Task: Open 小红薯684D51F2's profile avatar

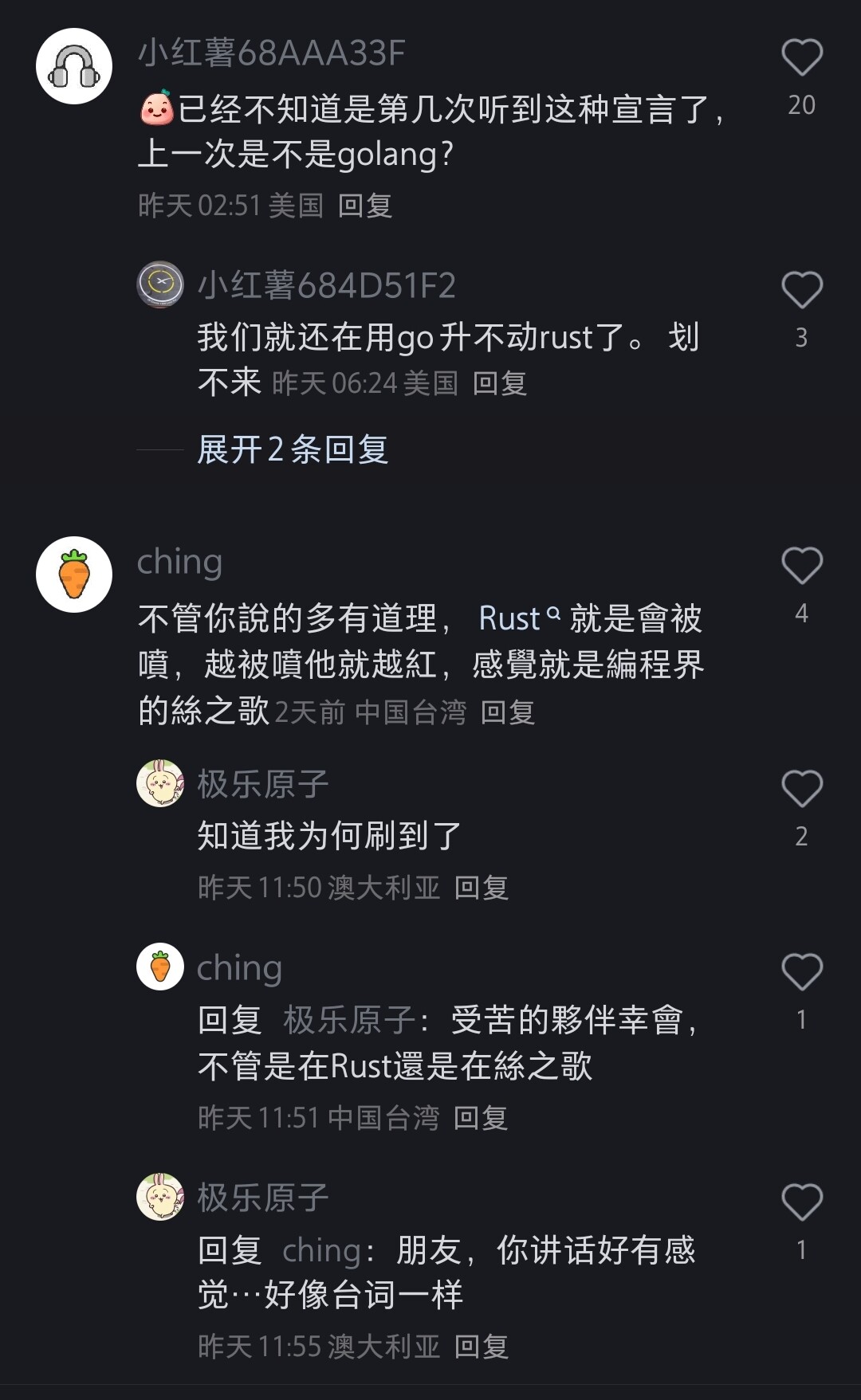Action: point(160,284)
